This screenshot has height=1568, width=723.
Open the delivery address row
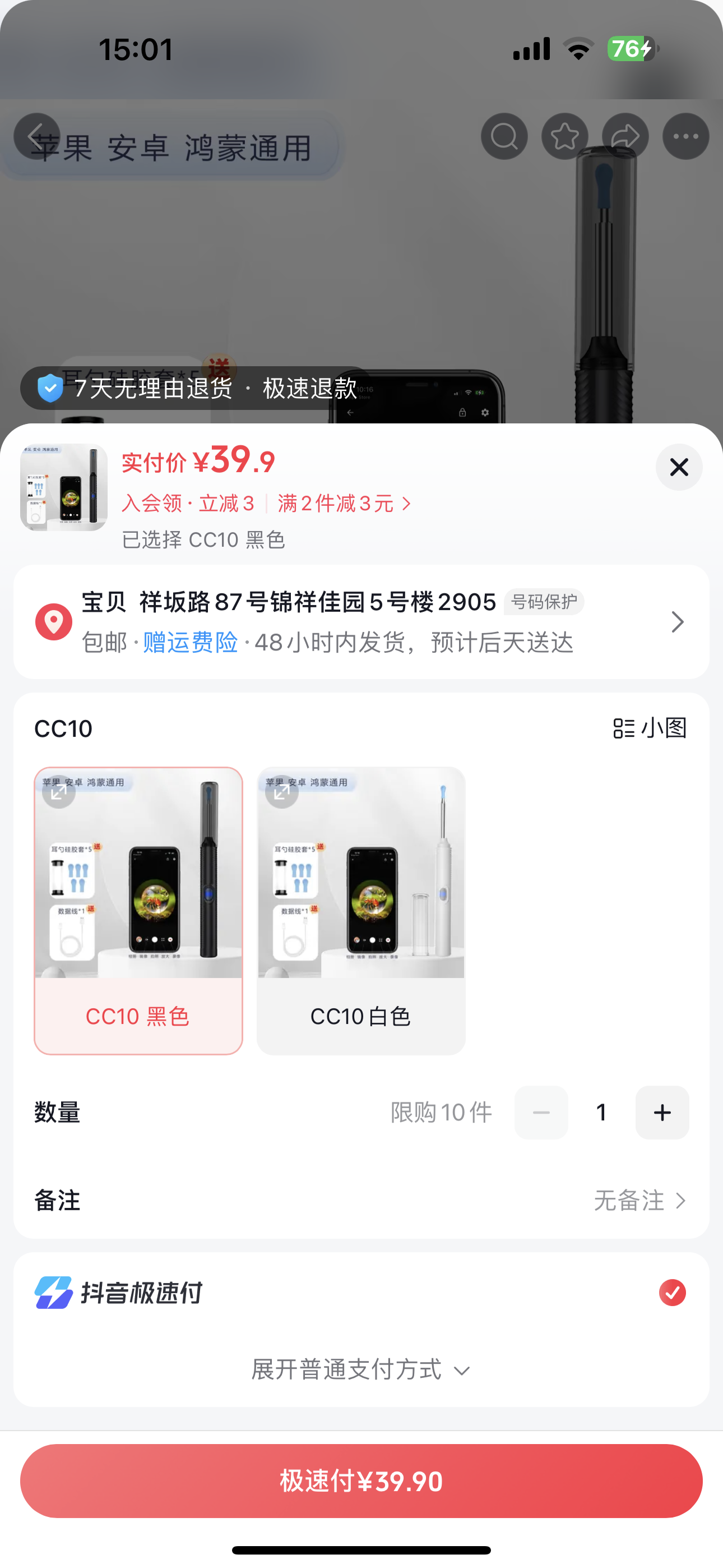[361, 622]
